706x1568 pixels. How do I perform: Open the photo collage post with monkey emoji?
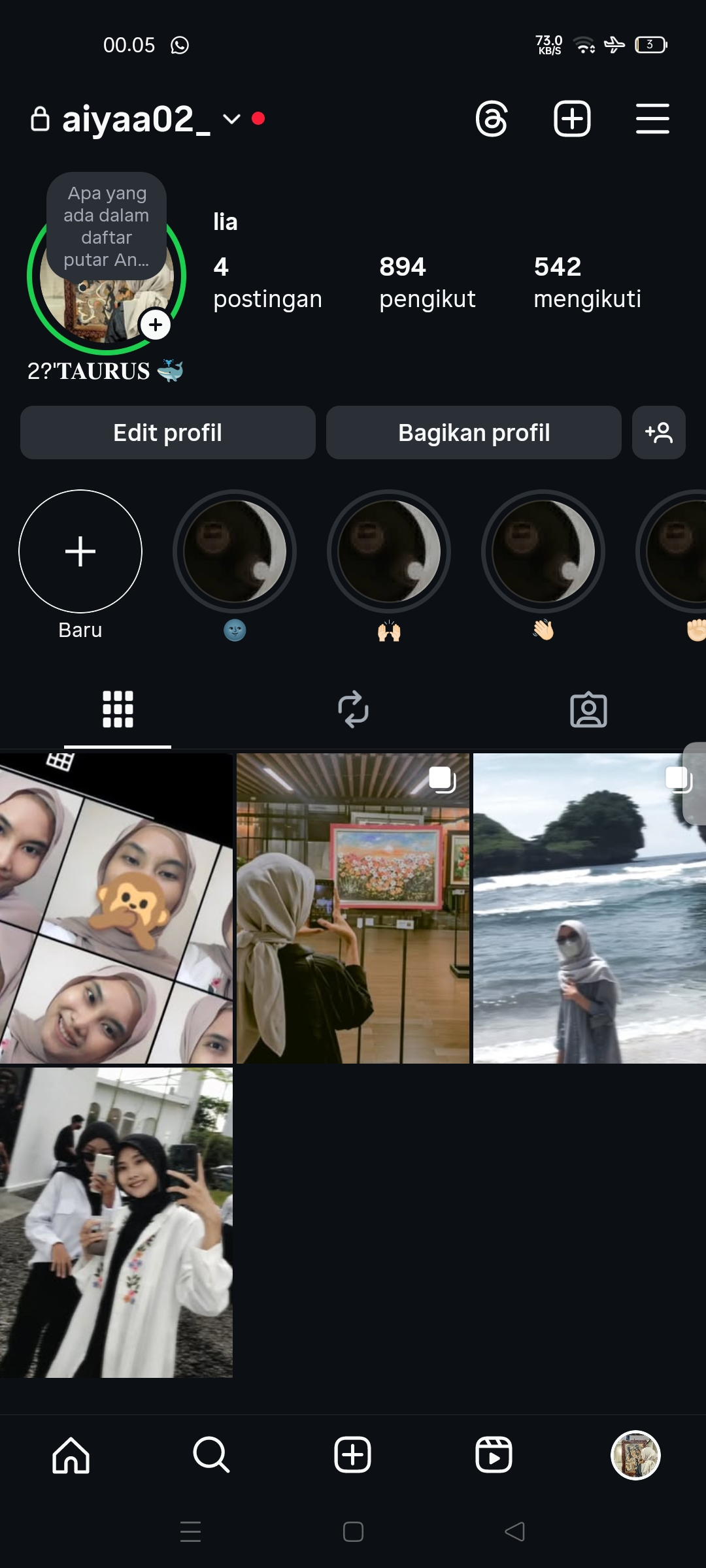(x=116, y=908)
